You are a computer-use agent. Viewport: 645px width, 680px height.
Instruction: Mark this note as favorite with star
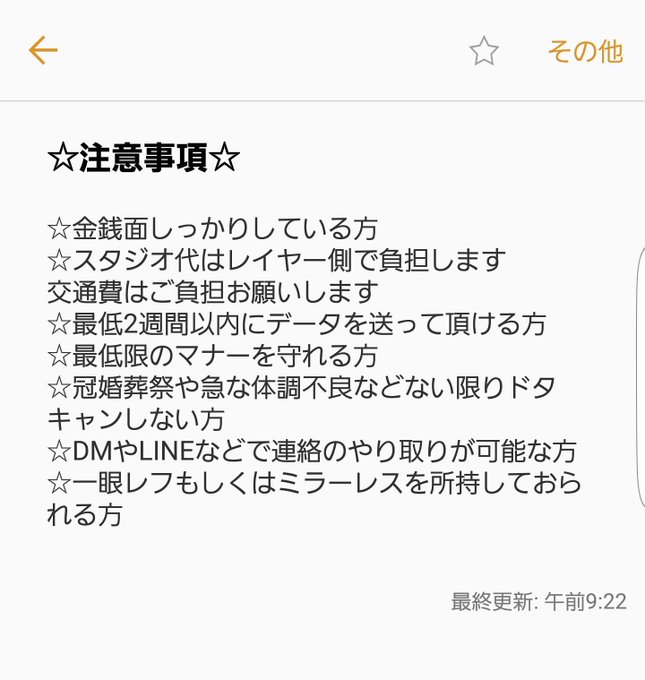pyautogui.click(x=484, y=51)
